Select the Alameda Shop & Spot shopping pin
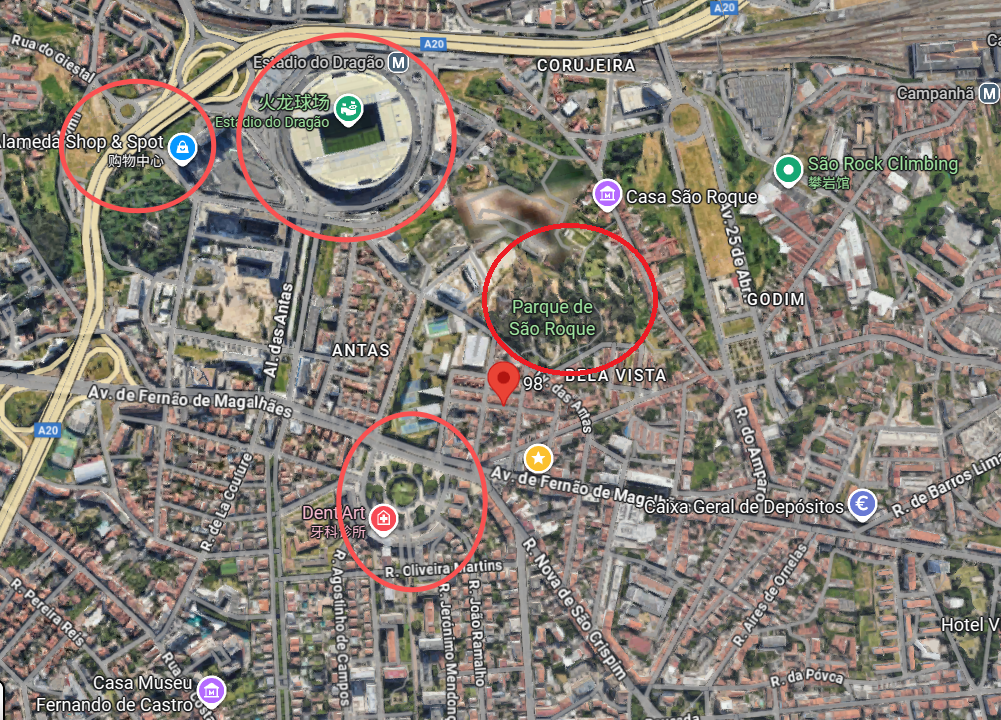Image resolution: width=1001 pixels, height=720 pixels. click(181, 148)
